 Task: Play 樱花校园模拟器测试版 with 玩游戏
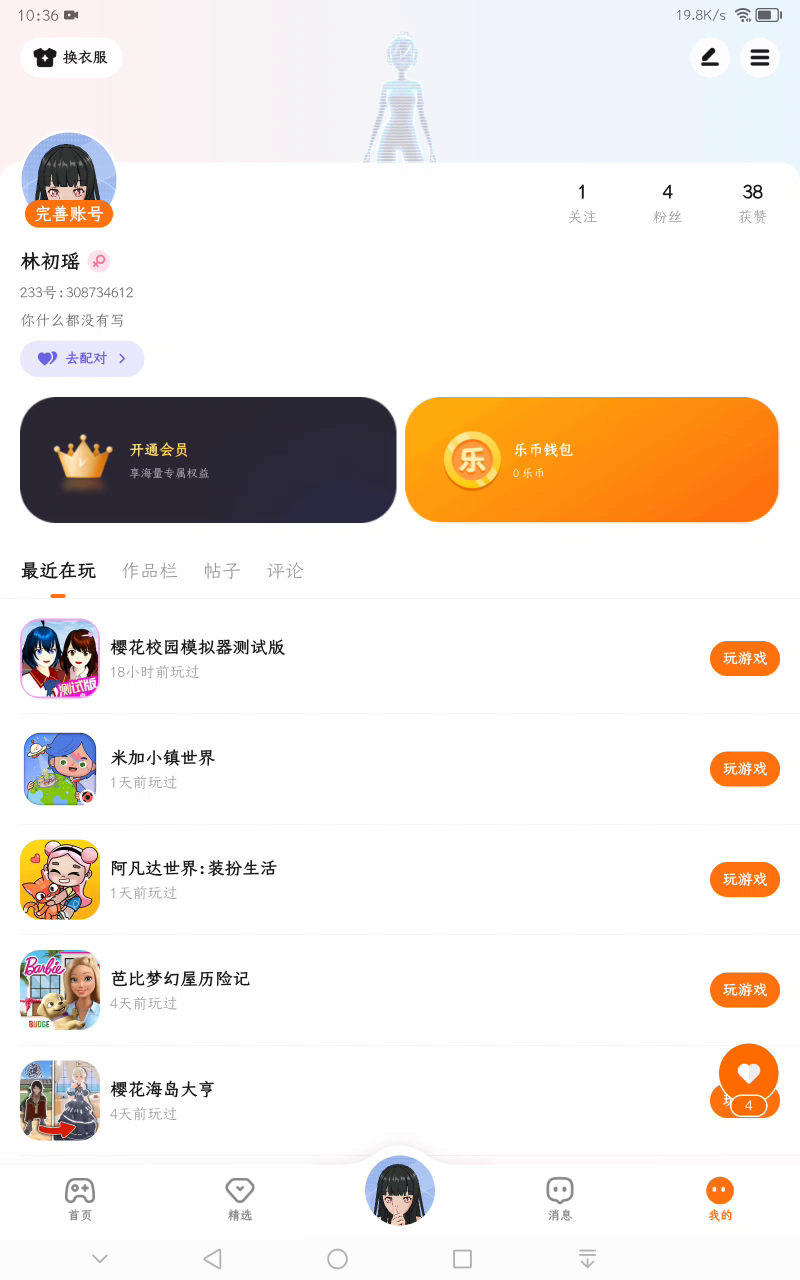(745, 658)
